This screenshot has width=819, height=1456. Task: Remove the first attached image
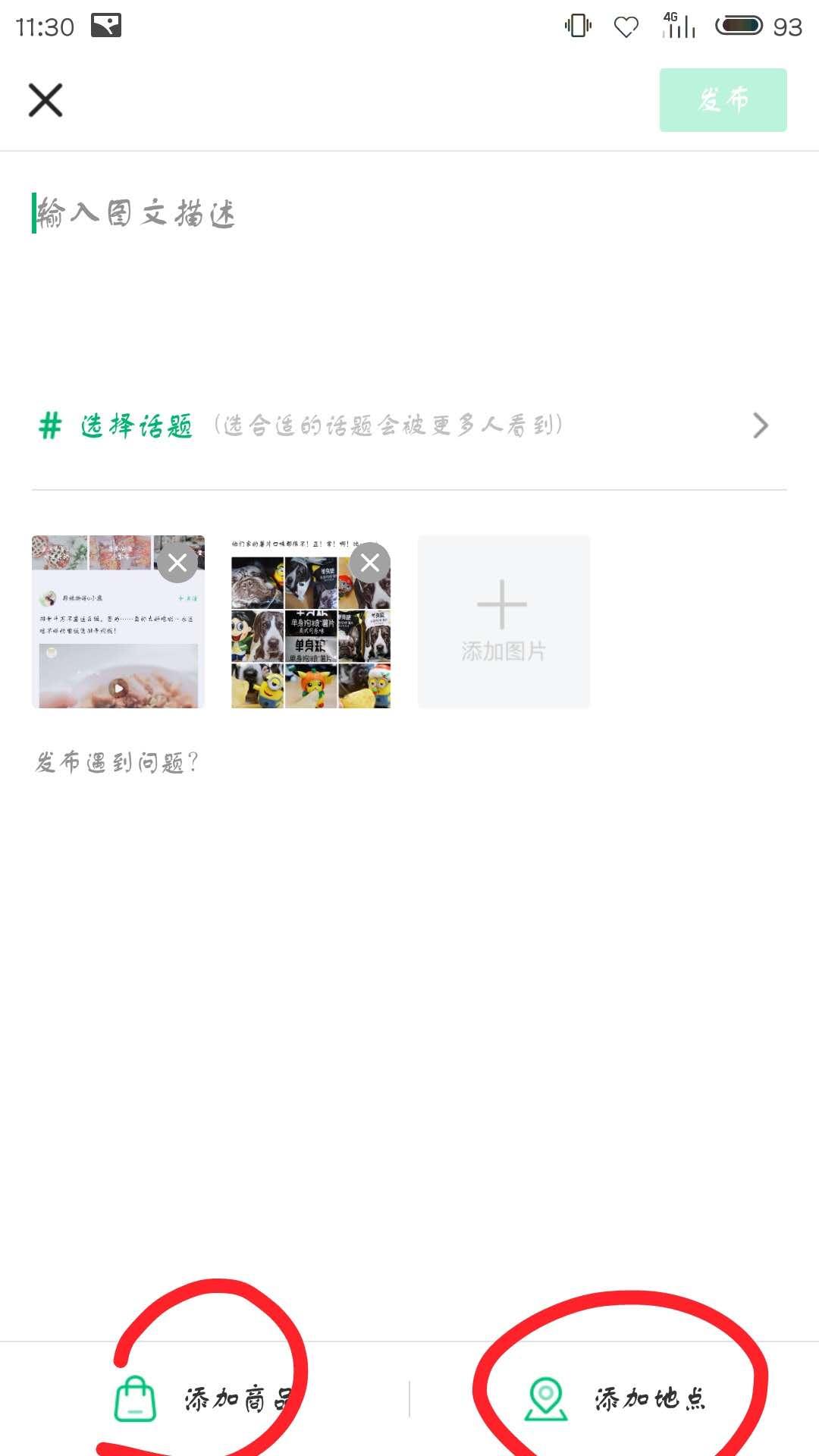pos(177,563)
